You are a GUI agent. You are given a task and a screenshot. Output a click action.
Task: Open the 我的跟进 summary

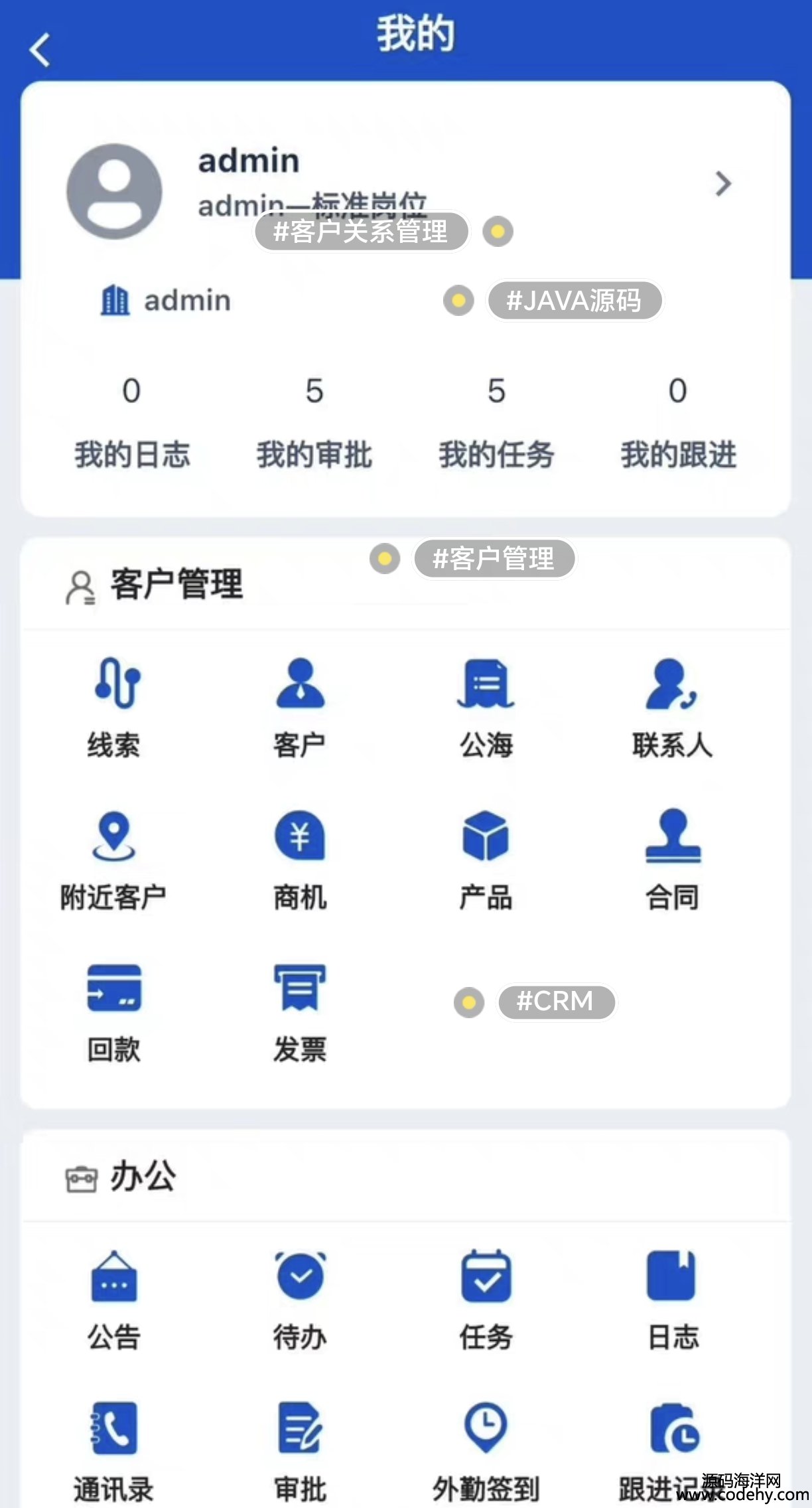[x=678, y=419]
